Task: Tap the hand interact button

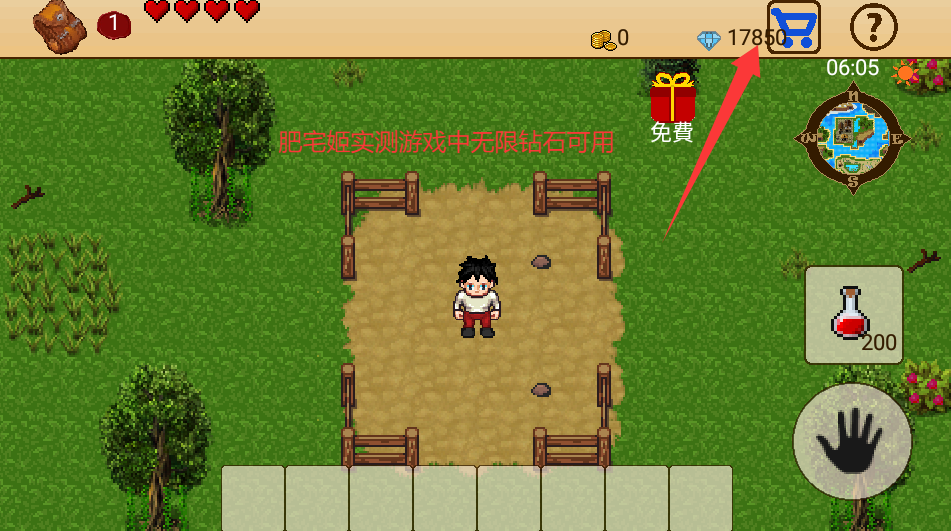Action: click(852, 441)
